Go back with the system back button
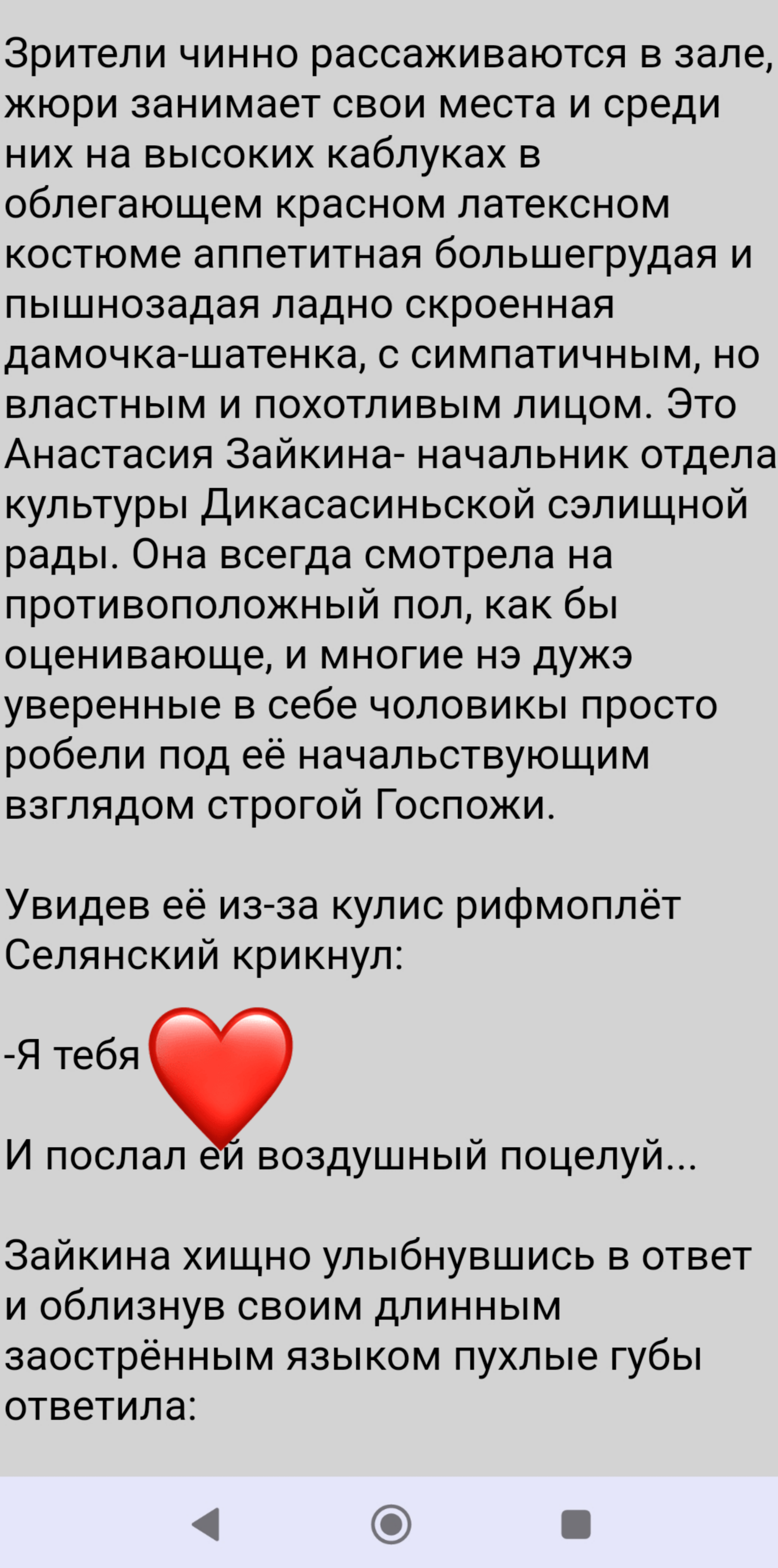778x1568 pixels. point(206,1525)
